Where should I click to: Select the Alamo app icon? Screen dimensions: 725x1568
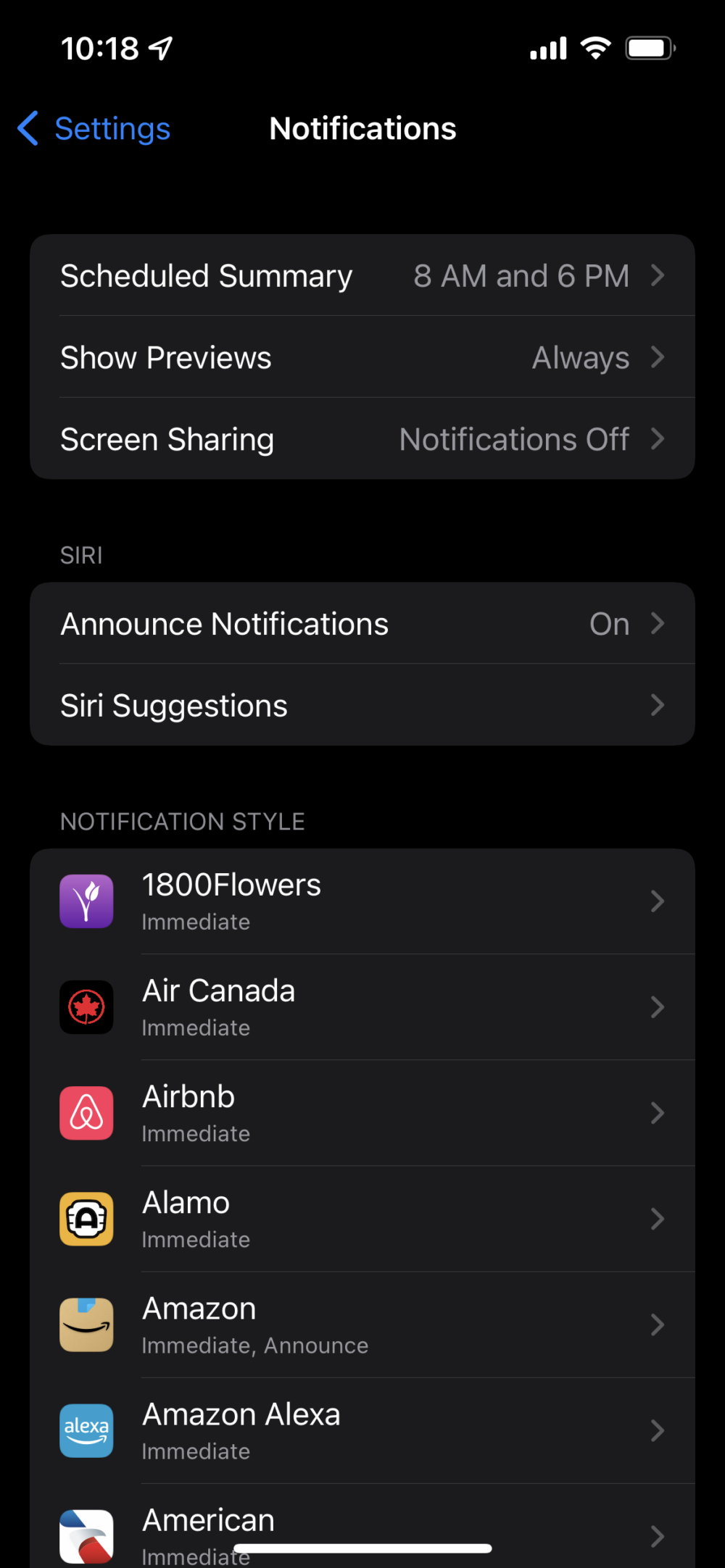tap(86, 1219)
